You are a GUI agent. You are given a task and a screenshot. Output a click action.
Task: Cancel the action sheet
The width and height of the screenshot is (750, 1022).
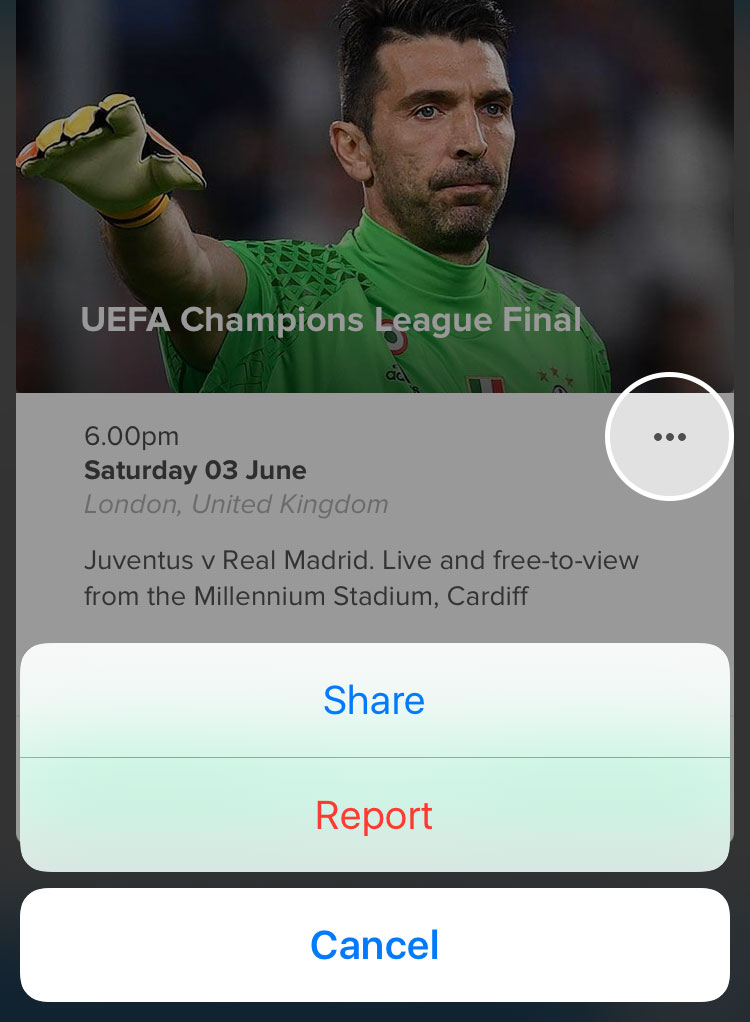[374, 944]
